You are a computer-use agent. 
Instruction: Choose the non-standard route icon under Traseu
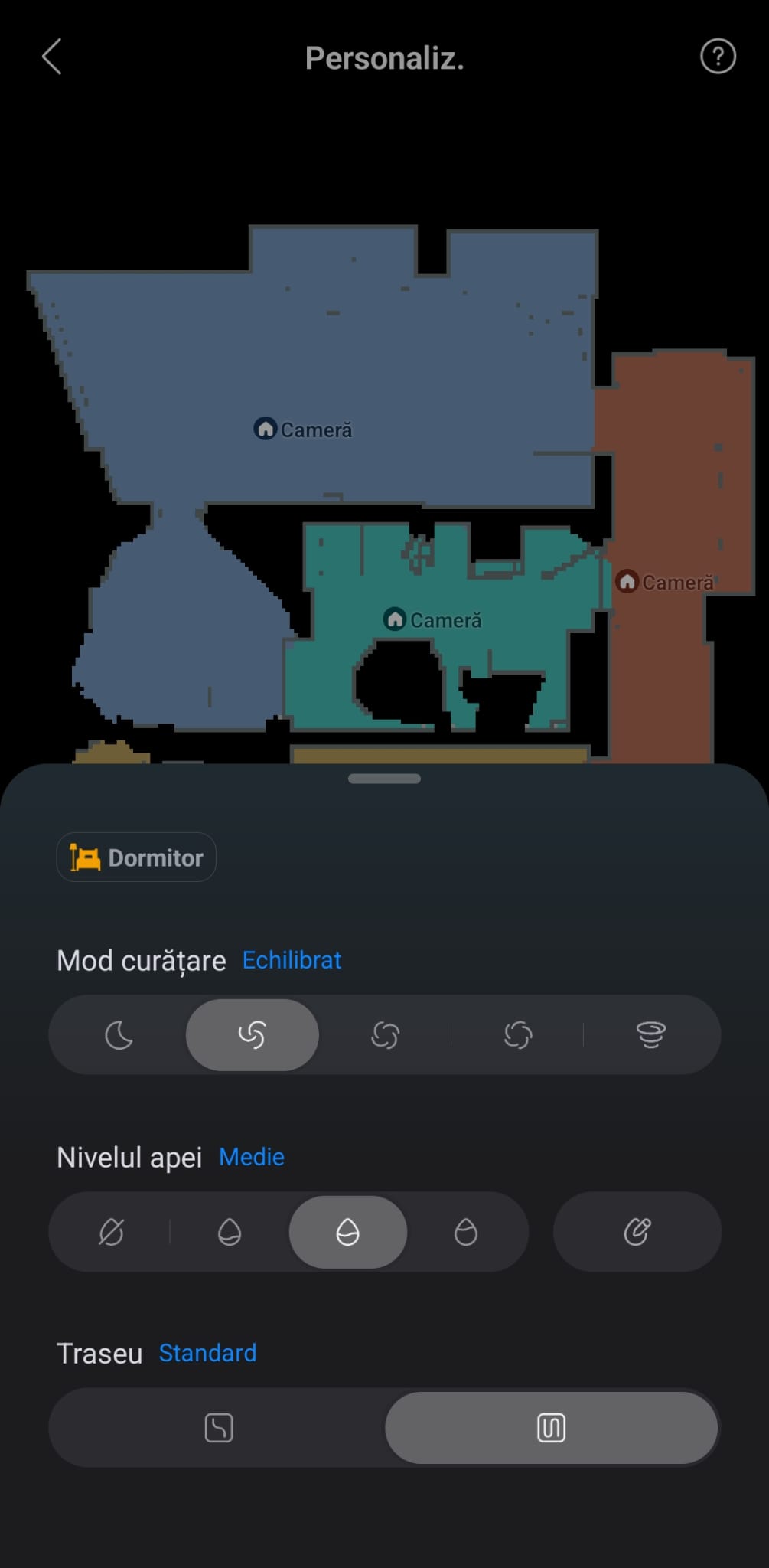pos(219,1428)
